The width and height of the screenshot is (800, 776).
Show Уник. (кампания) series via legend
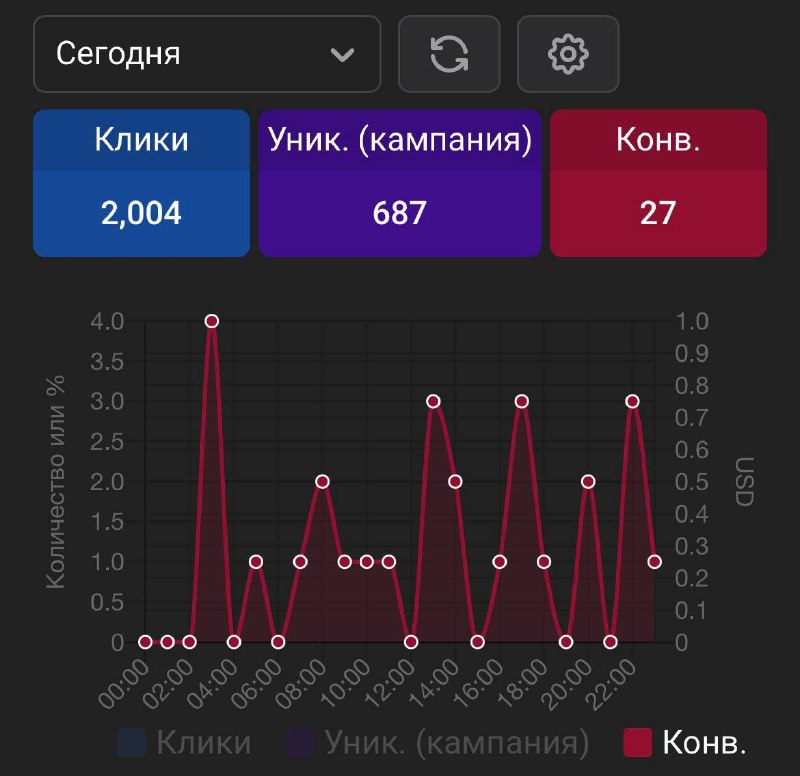pyautogui.click(x=437, y=742)
